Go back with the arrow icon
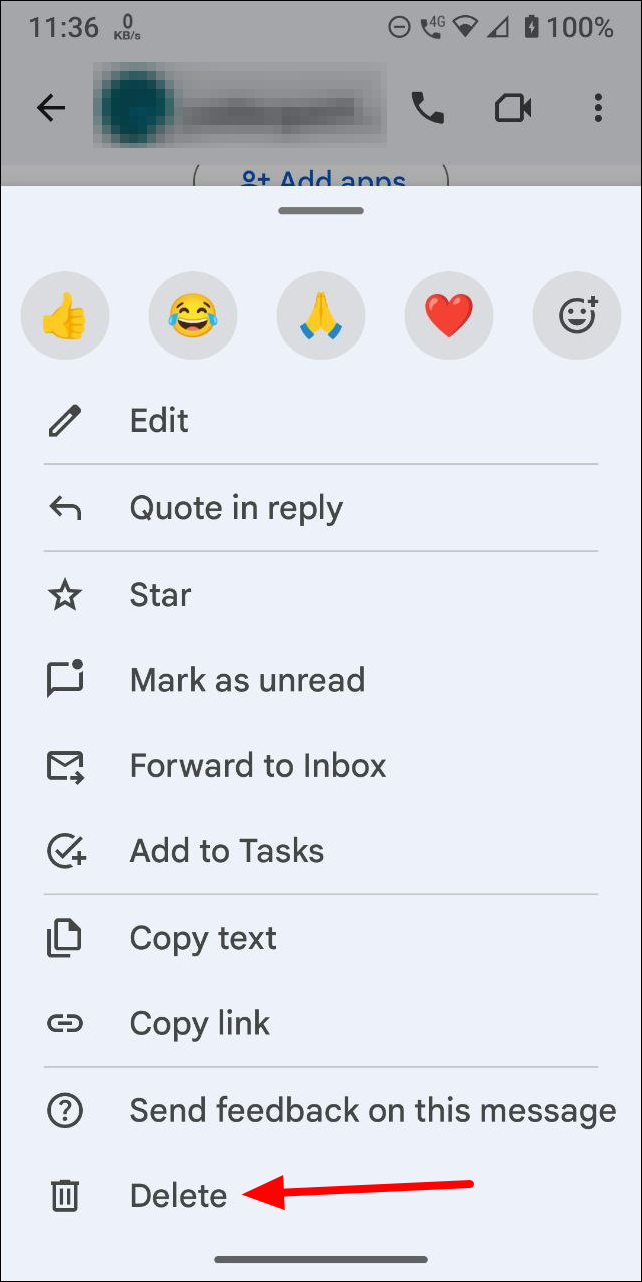 tap(50, 108)
